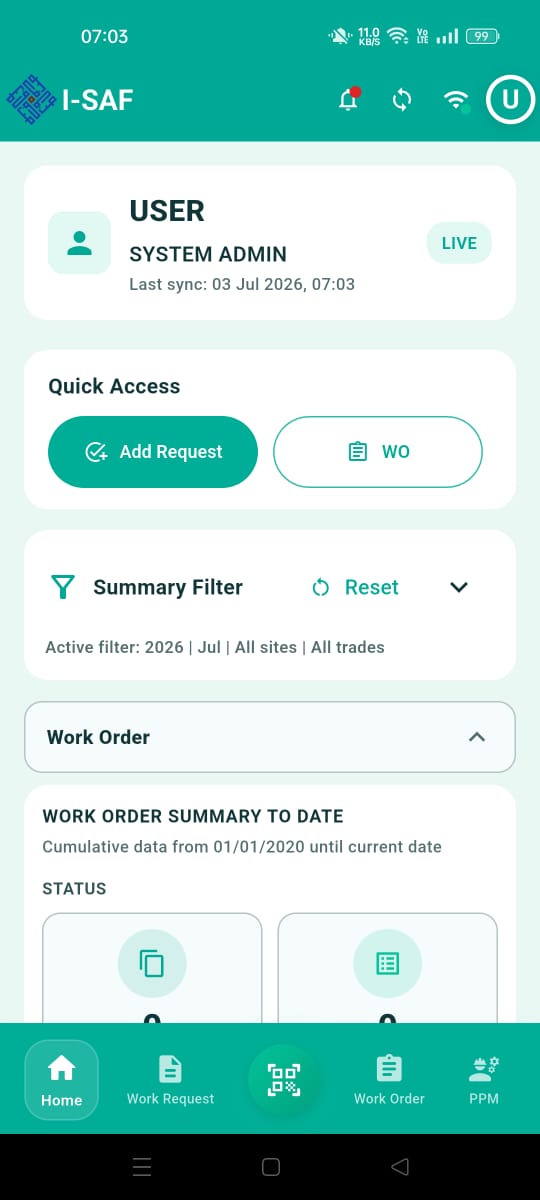Image resolution: width=540 pixels, height=1200 pixels.
Task: Open the WO quick access button
Action: point(378,452)
